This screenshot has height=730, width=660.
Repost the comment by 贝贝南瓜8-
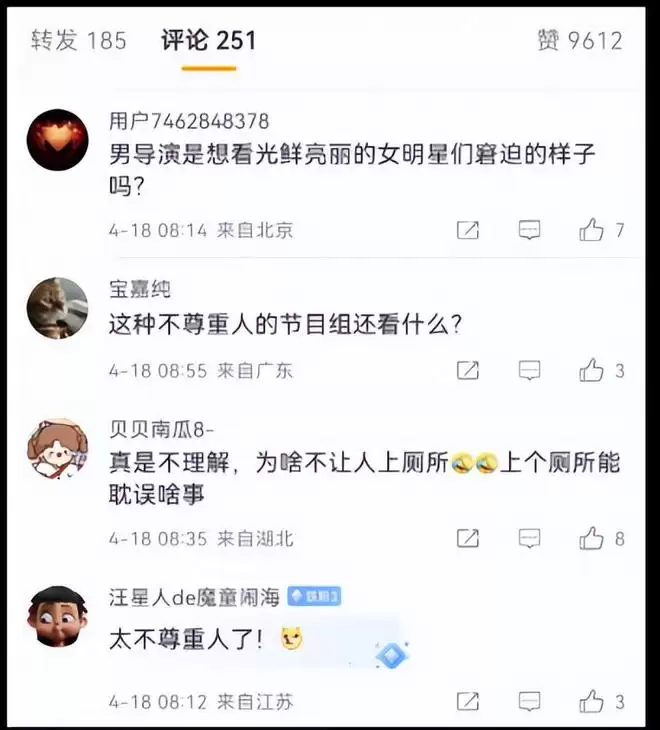pos(467,538)
